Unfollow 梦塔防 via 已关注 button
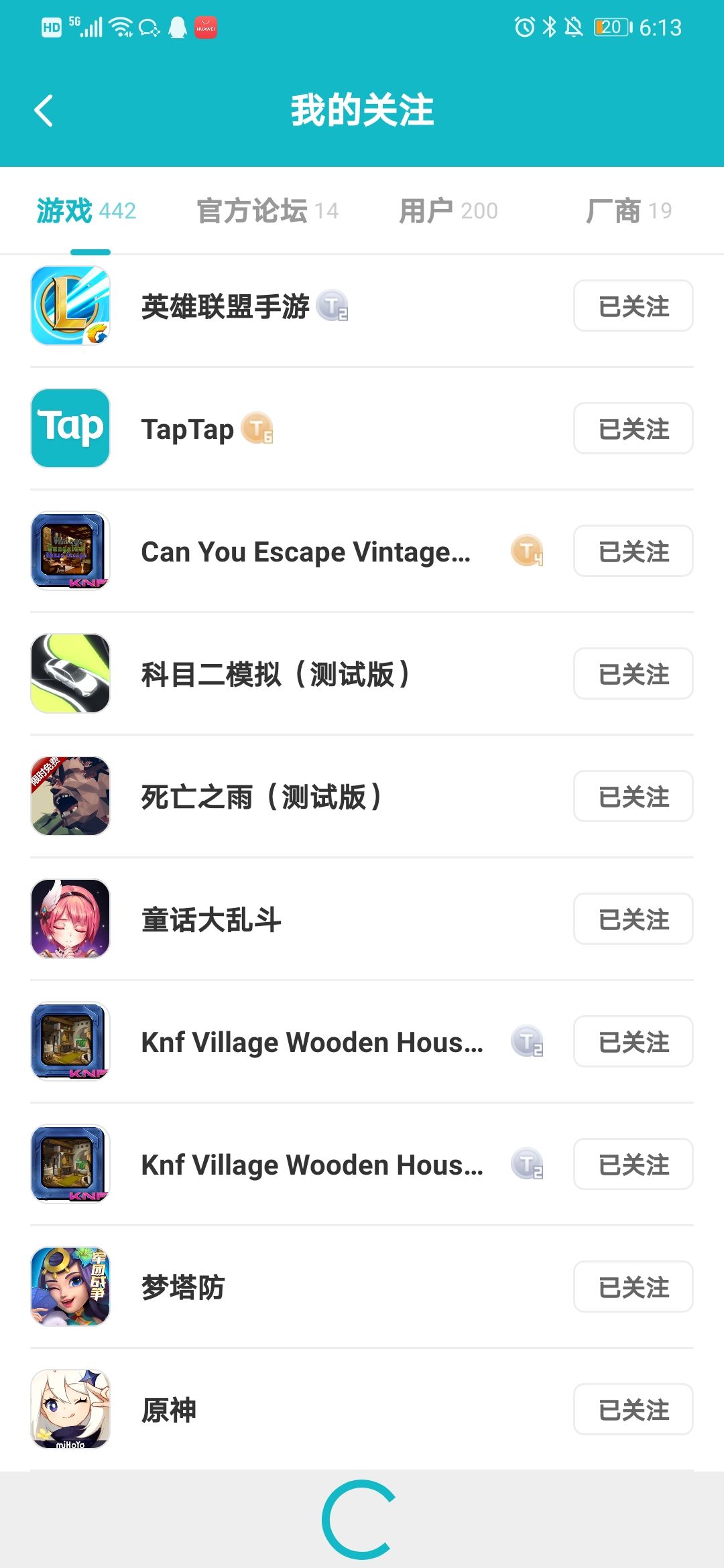Screen dimensions: 724x1568 633,1287
